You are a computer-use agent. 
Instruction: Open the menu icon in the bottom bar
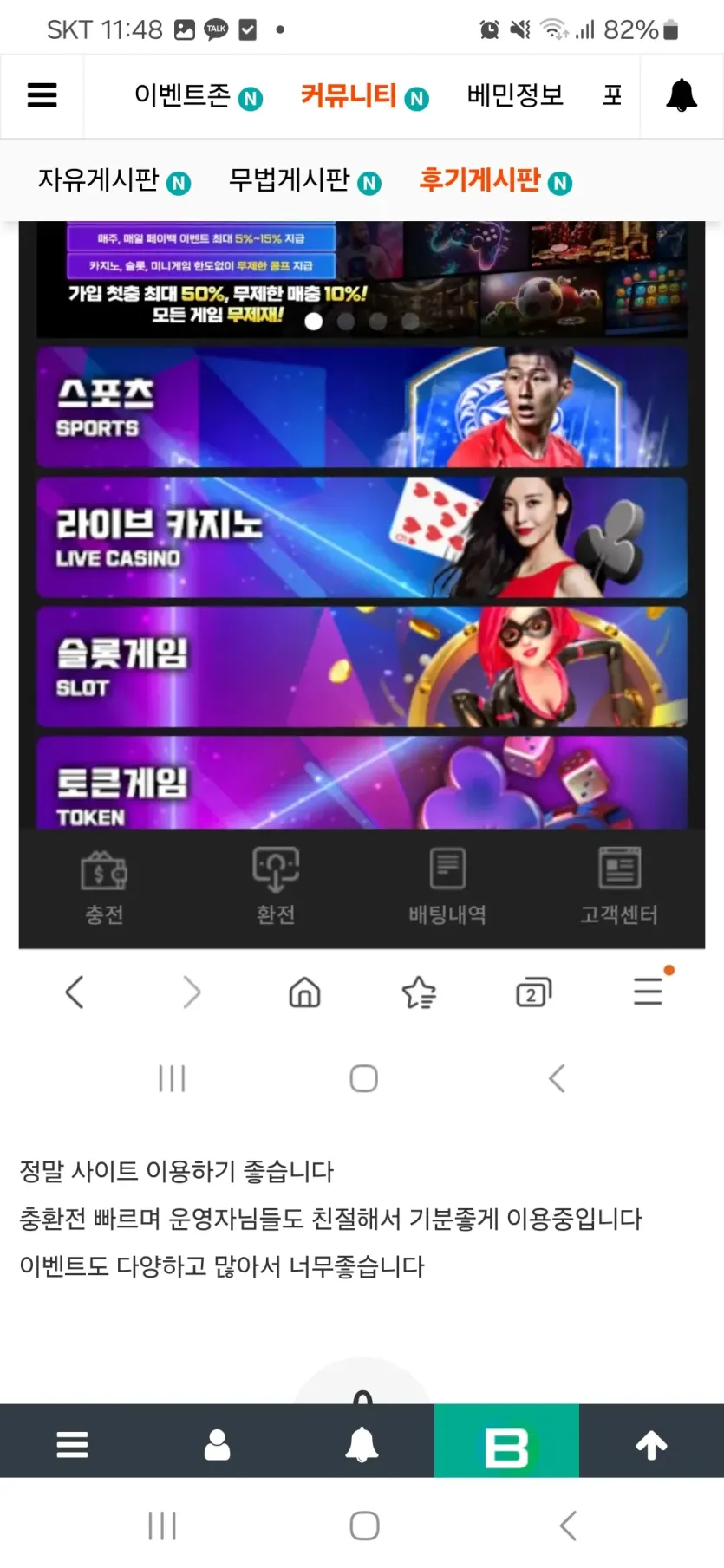(72, 1444)
